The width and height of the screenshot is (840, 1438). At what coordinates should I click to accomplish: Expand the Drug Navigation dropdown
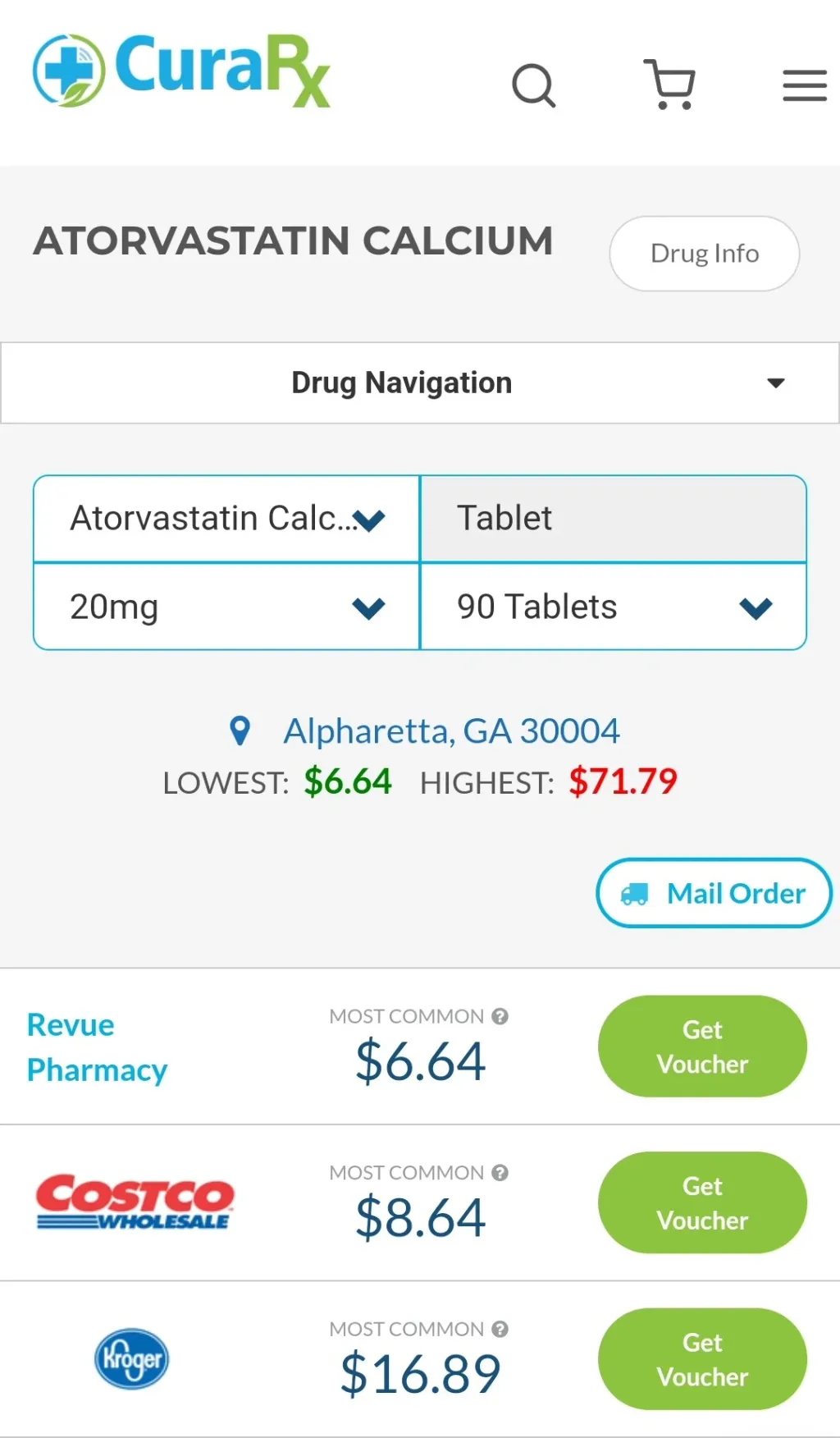point(420,383)
